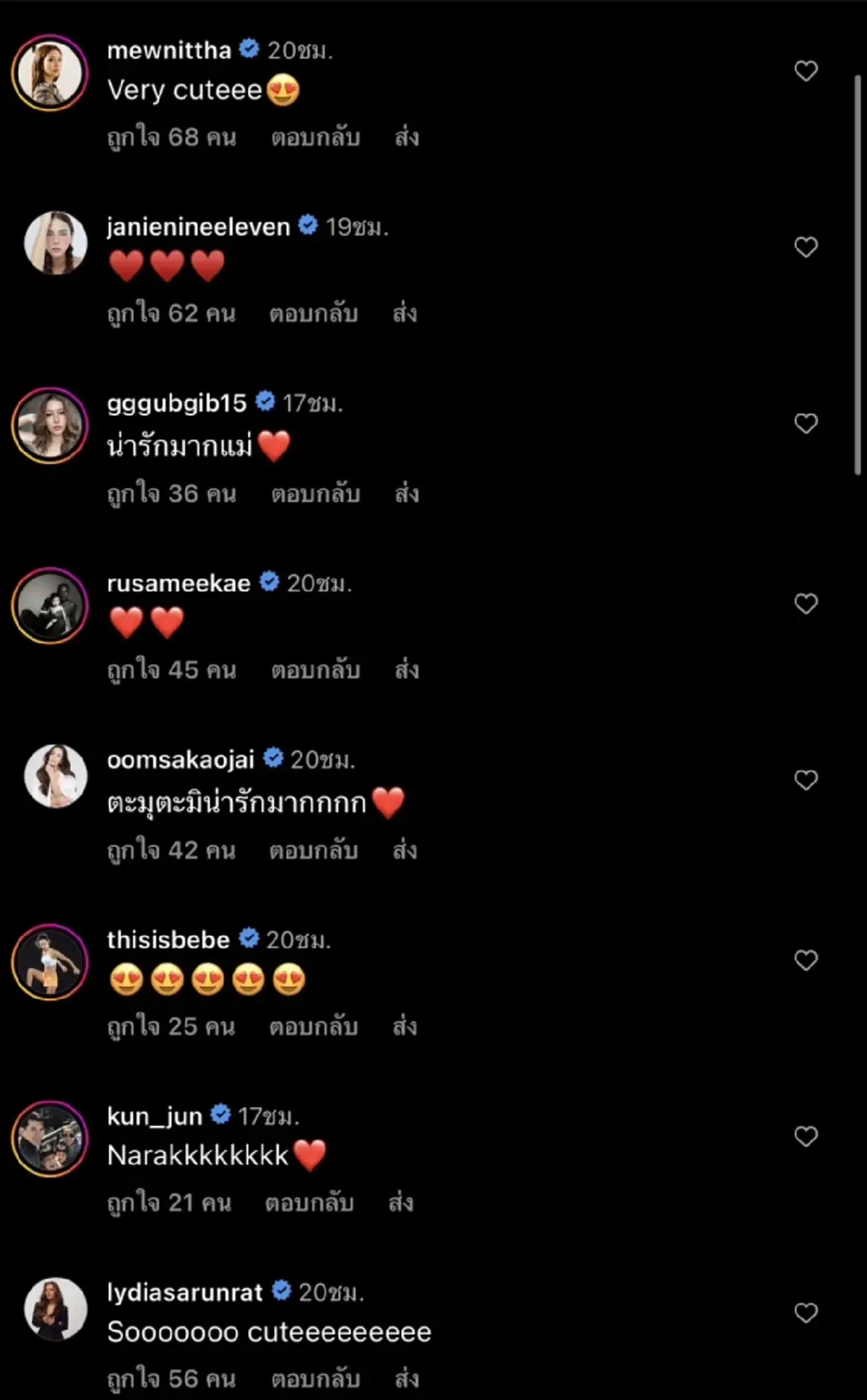Open mewnittha's profile picture

[x=50, y=73]
